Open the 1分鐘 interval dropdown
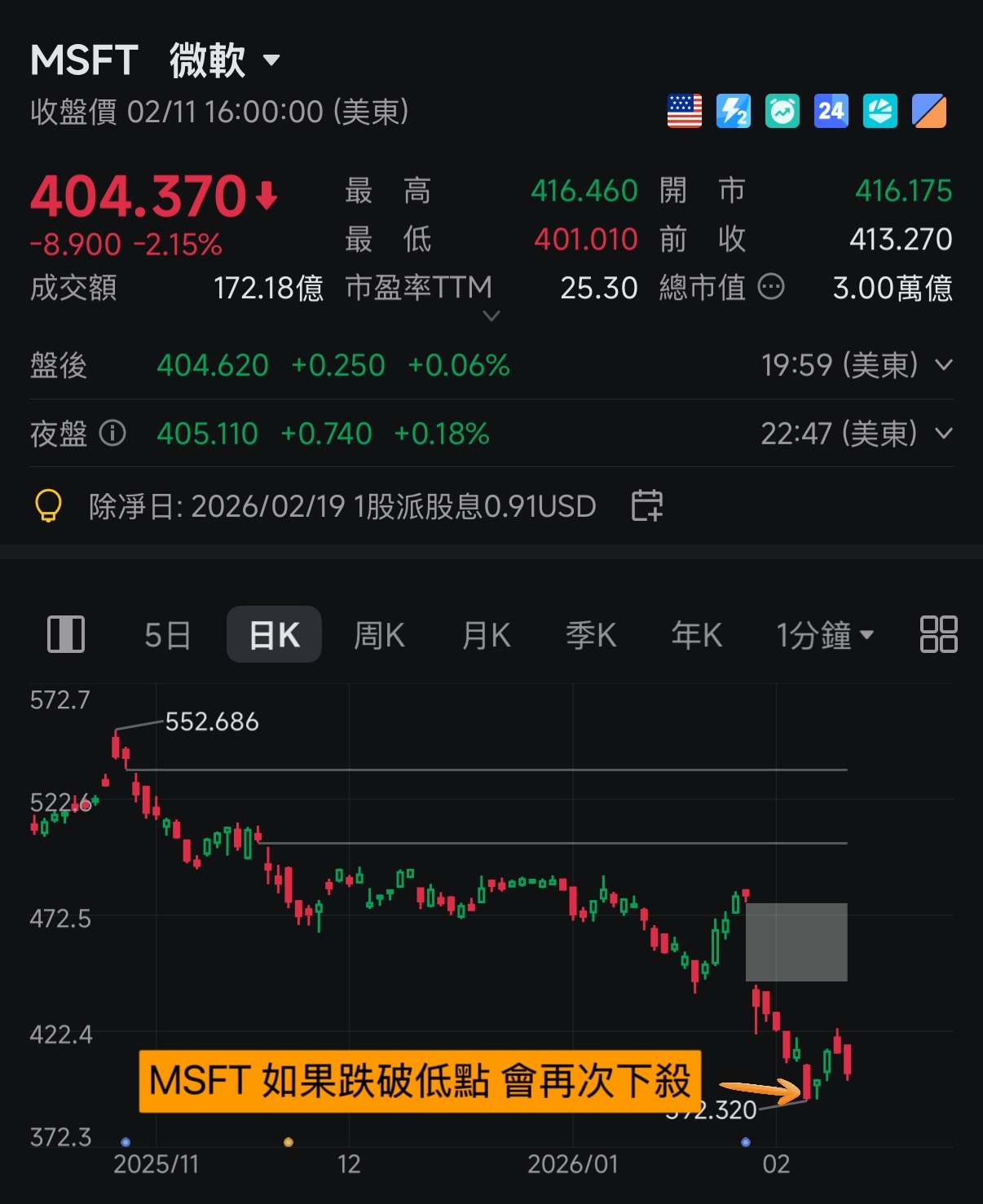The height and width of the screenshot is (1204, 983). (x=824, y=635)
